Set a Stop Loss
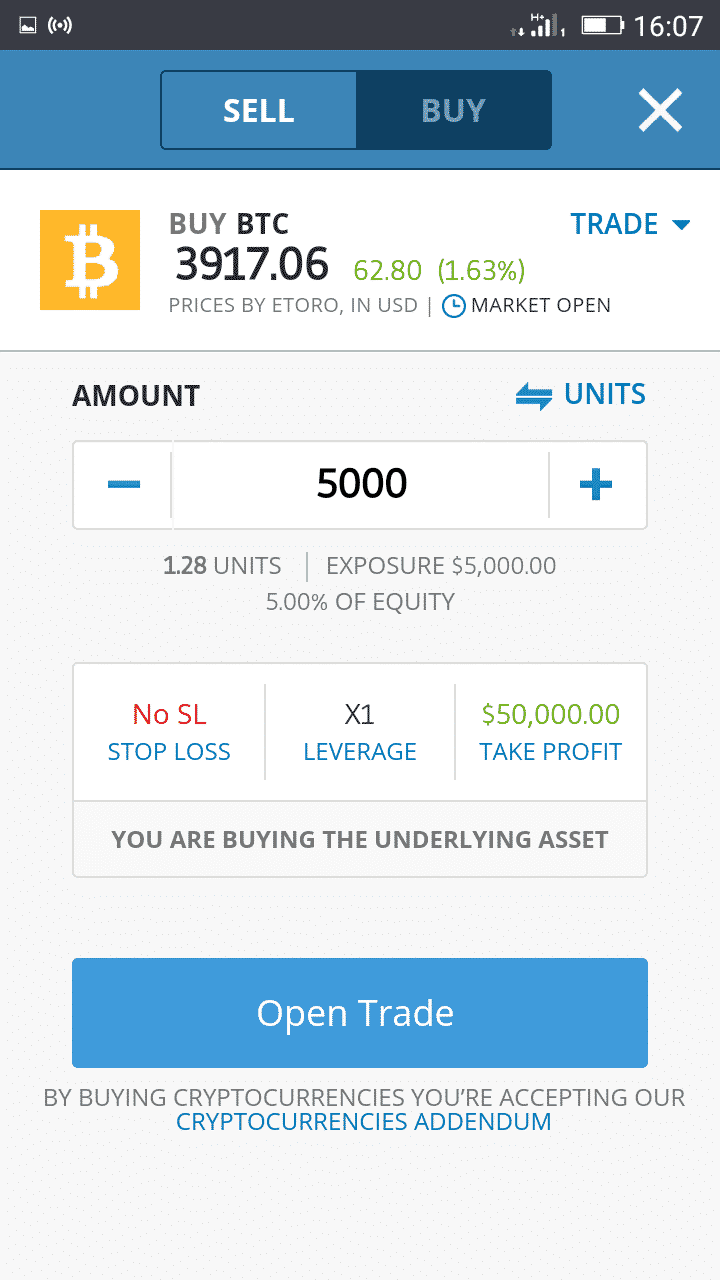 point(169,732)
